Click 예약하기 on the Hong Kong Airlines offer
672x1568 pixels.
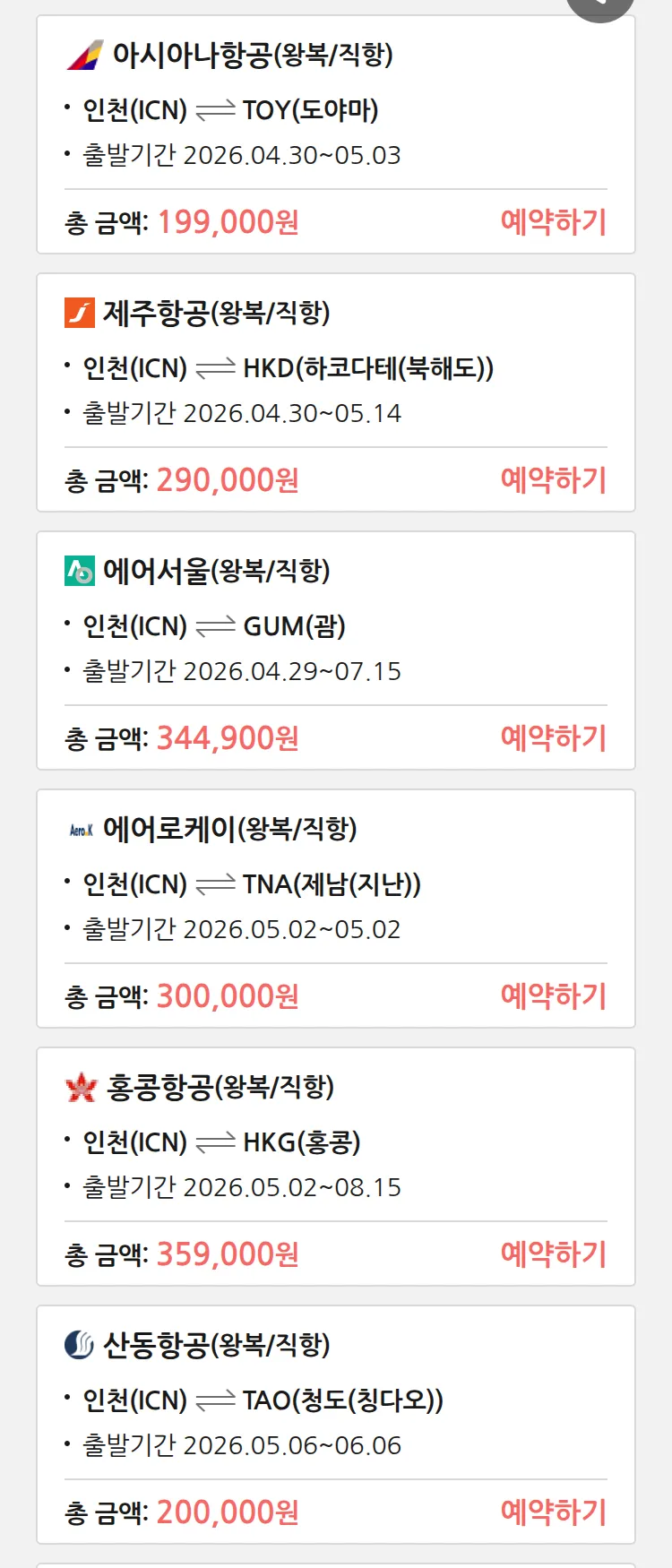[x=553, y=1254]
